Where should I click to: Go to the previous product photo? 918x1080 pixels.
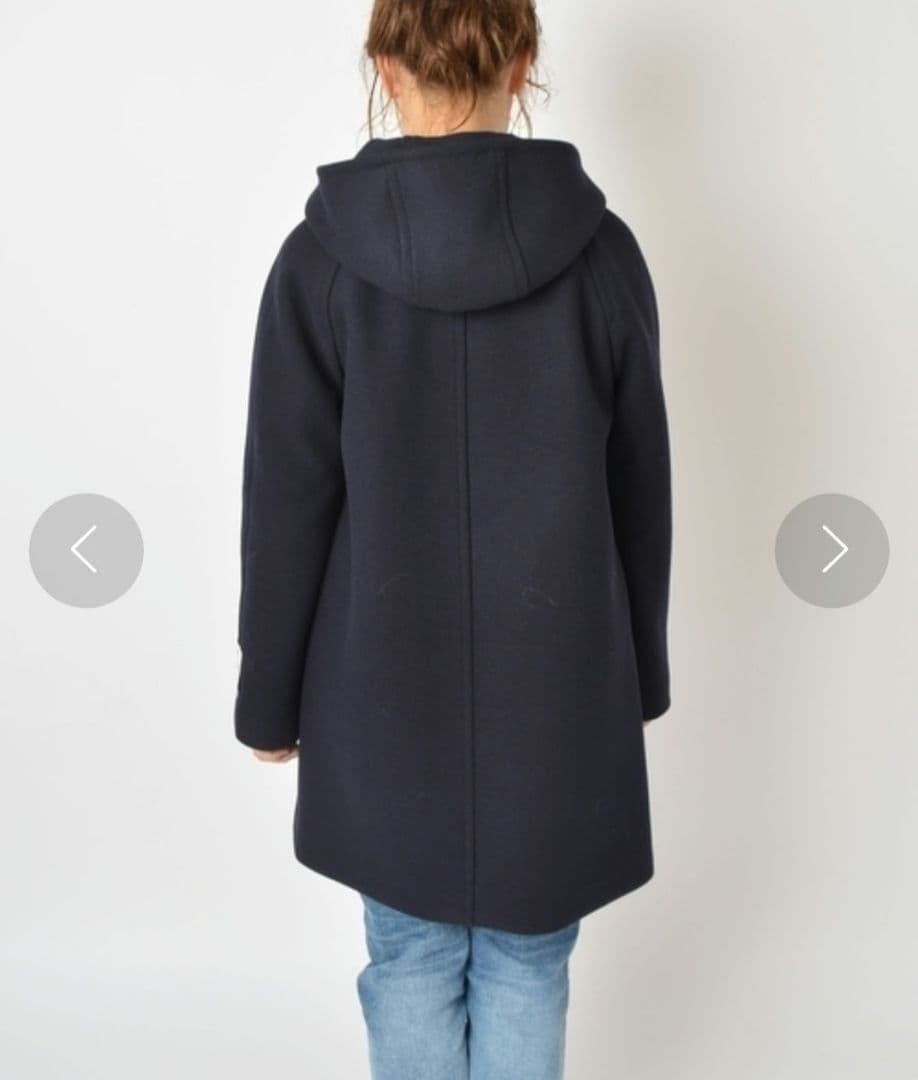86,550
